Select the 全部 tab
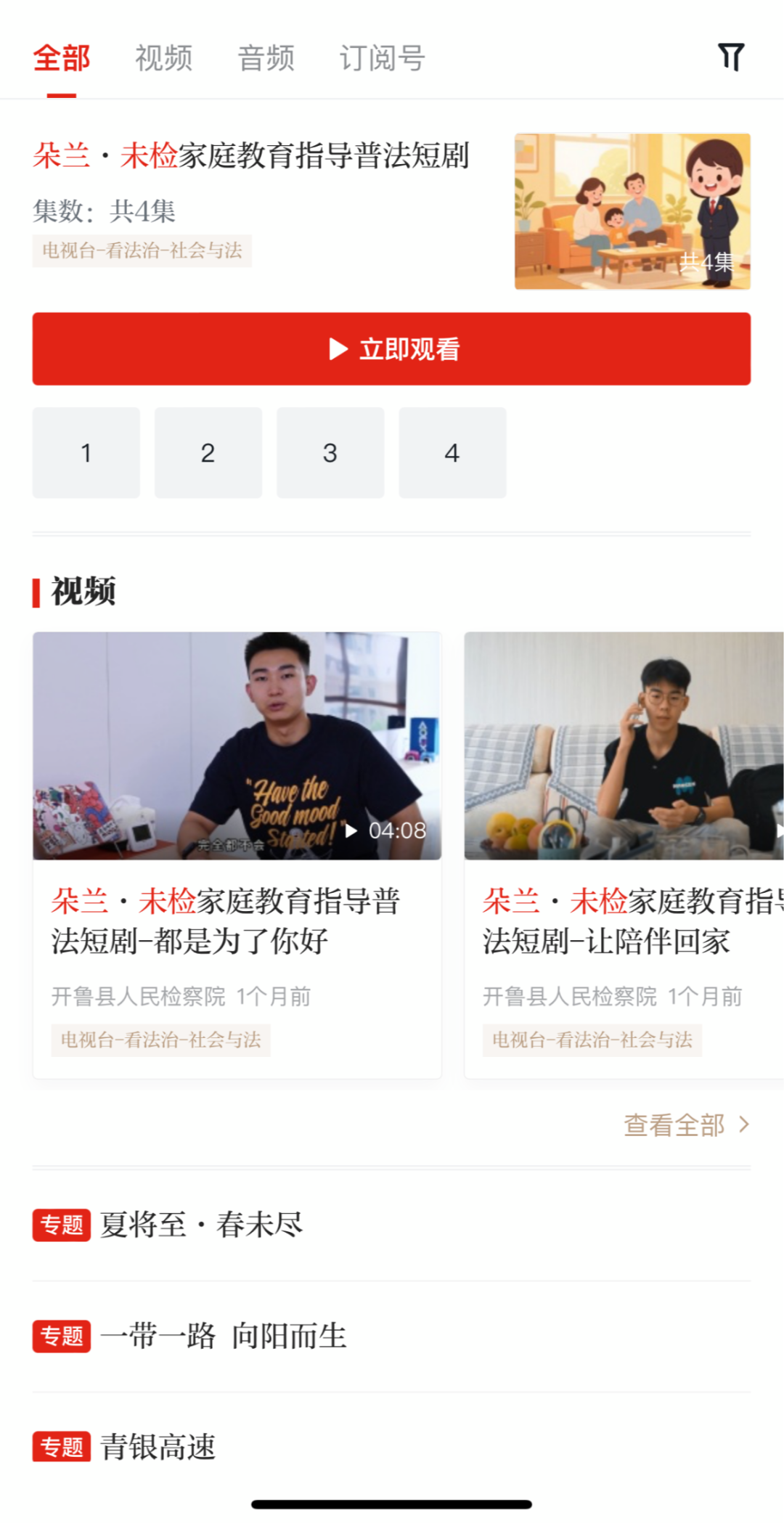 click(62, 58)
